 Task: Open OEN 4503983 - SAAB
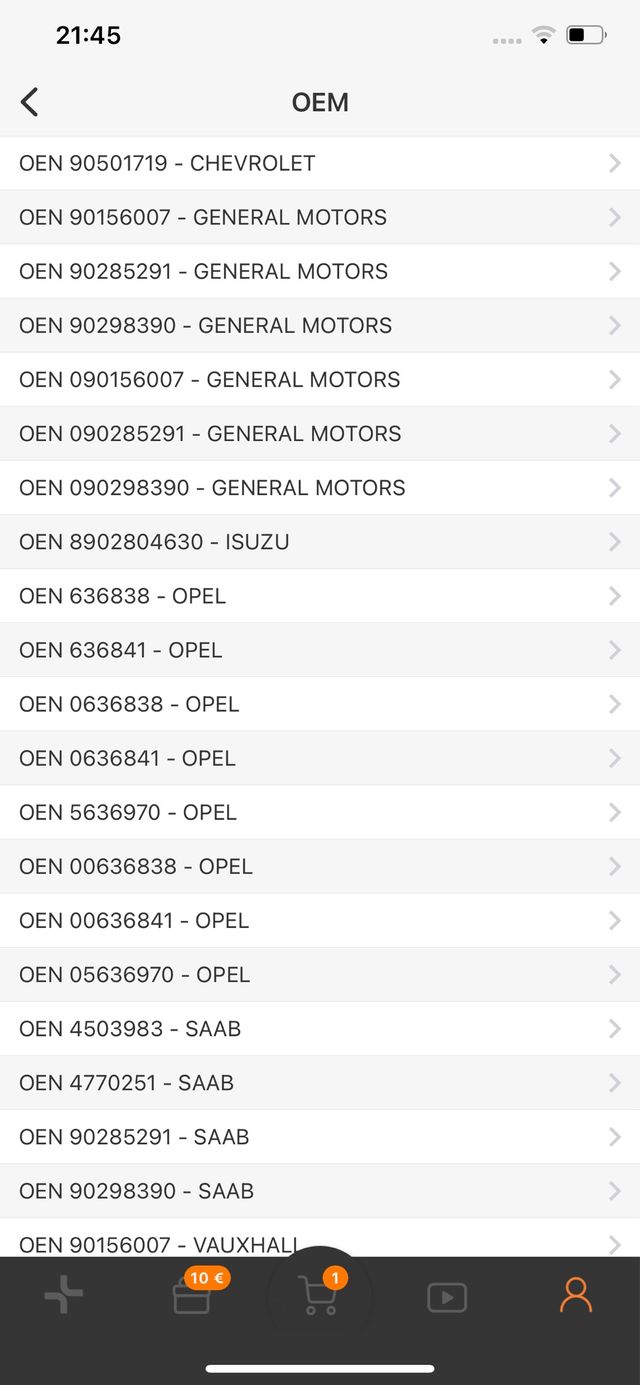click(x=320, y=1028)
